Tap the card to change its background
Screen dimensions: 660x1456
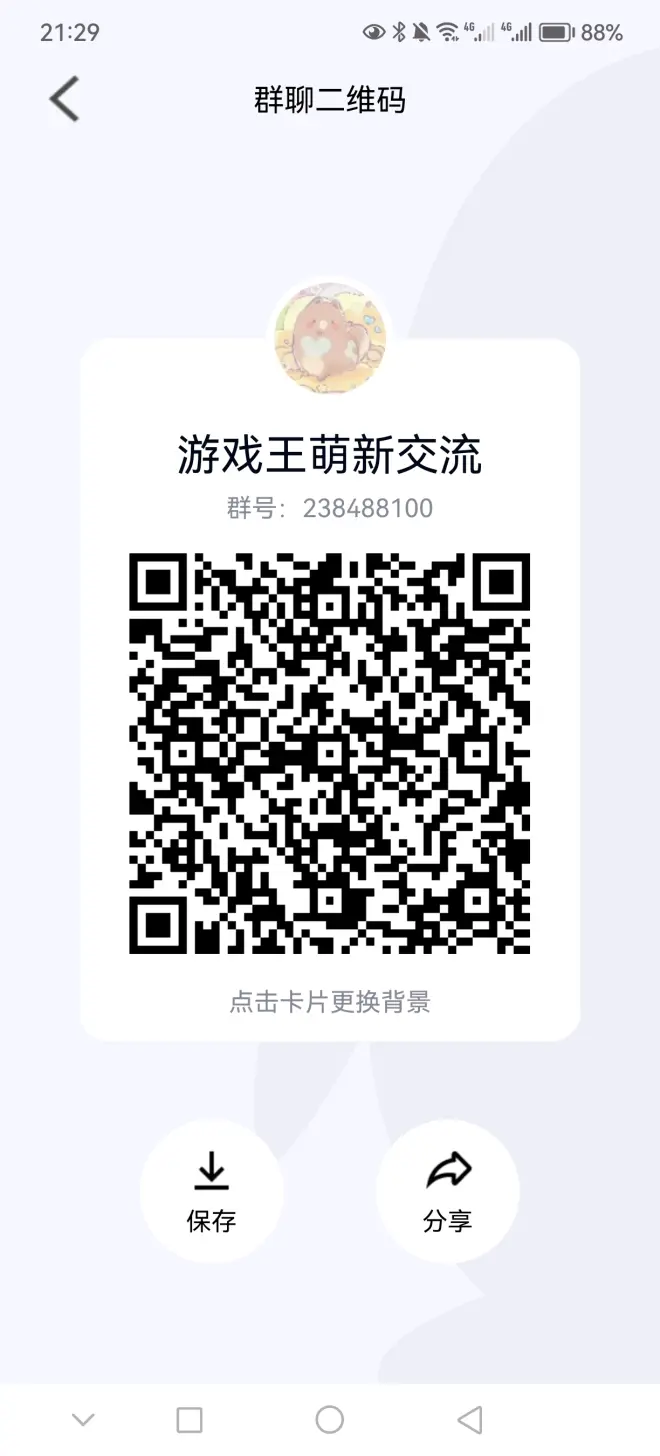330,1001
